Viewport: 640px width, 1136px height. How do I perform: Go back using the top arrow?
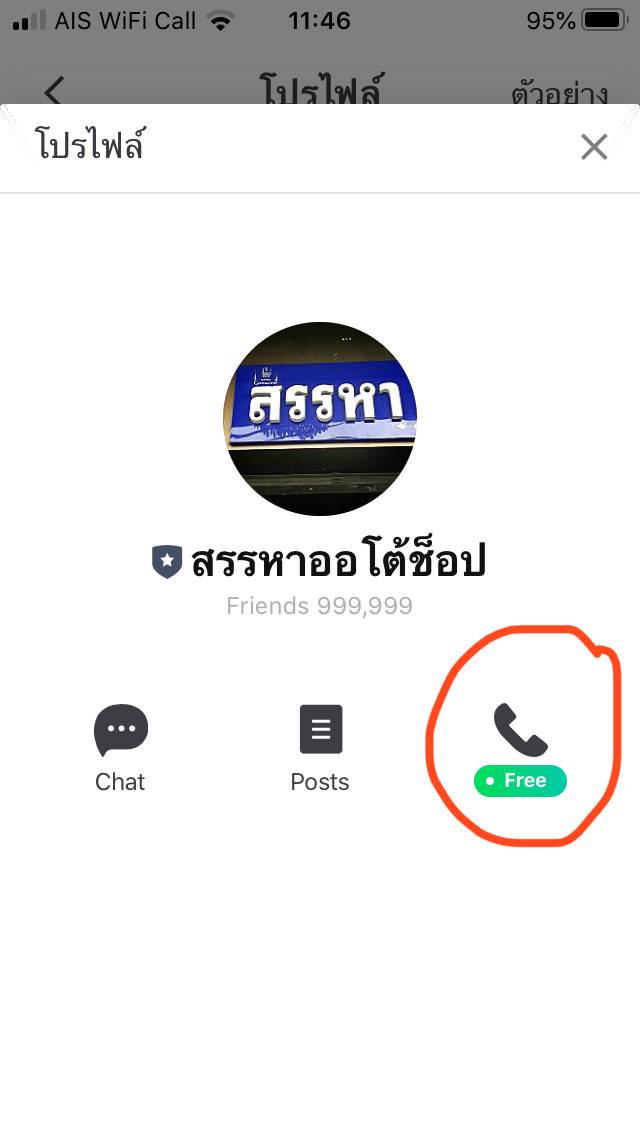point(54,92)
